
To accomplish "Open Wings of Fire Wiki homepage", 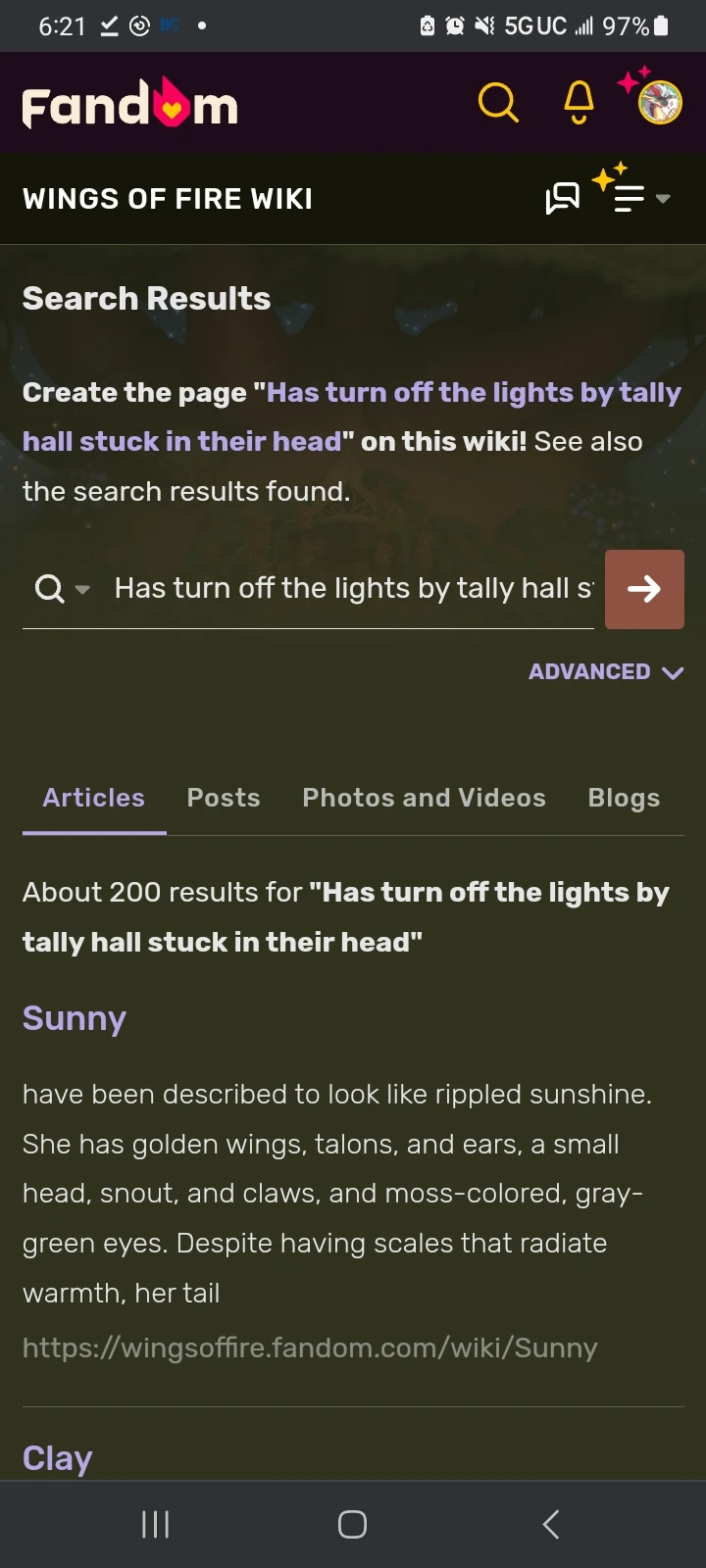I will (168, 199).
